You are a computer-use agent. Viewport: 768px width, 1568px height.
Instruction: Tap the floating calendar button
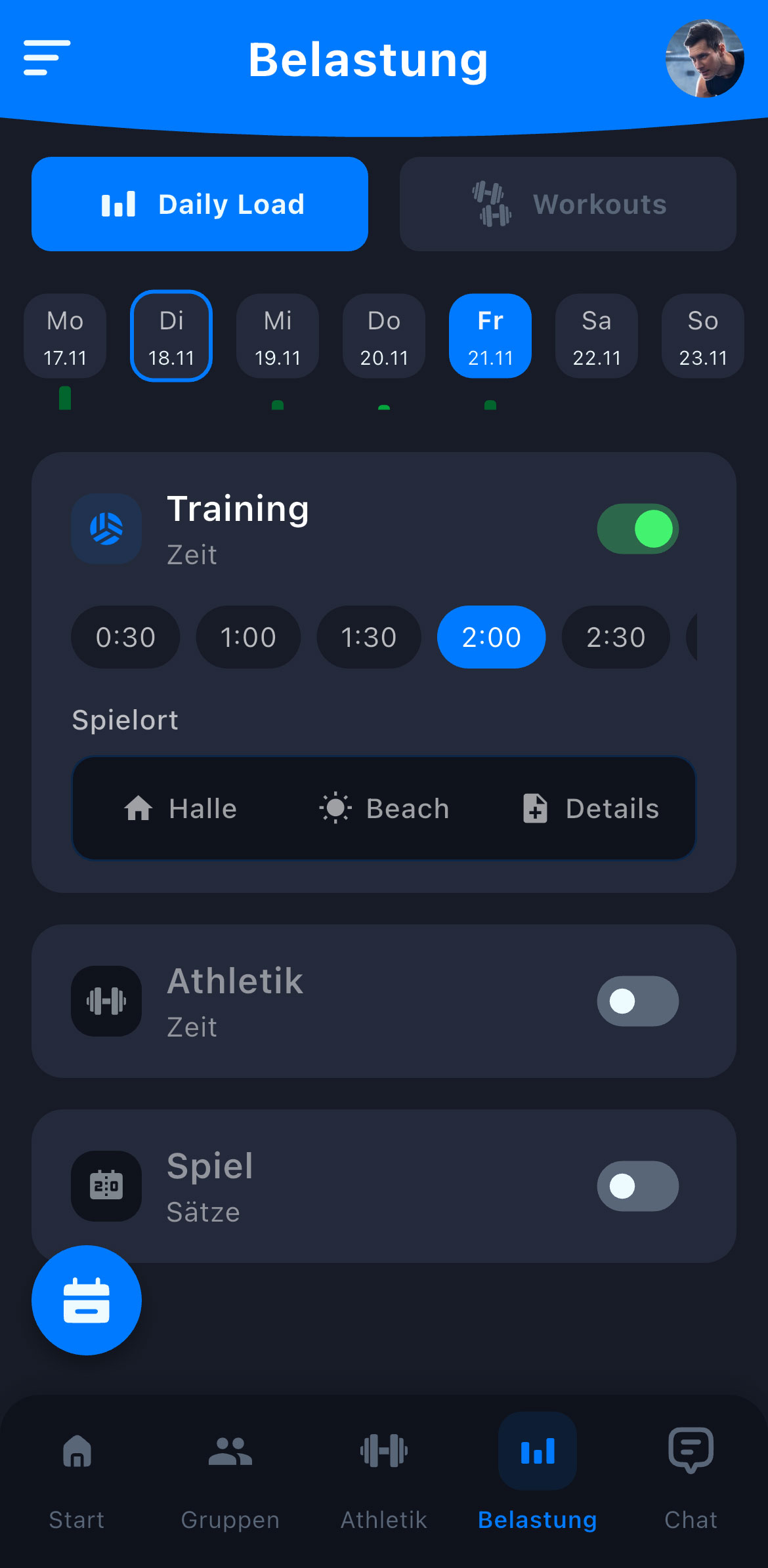tap(87, 1300)
